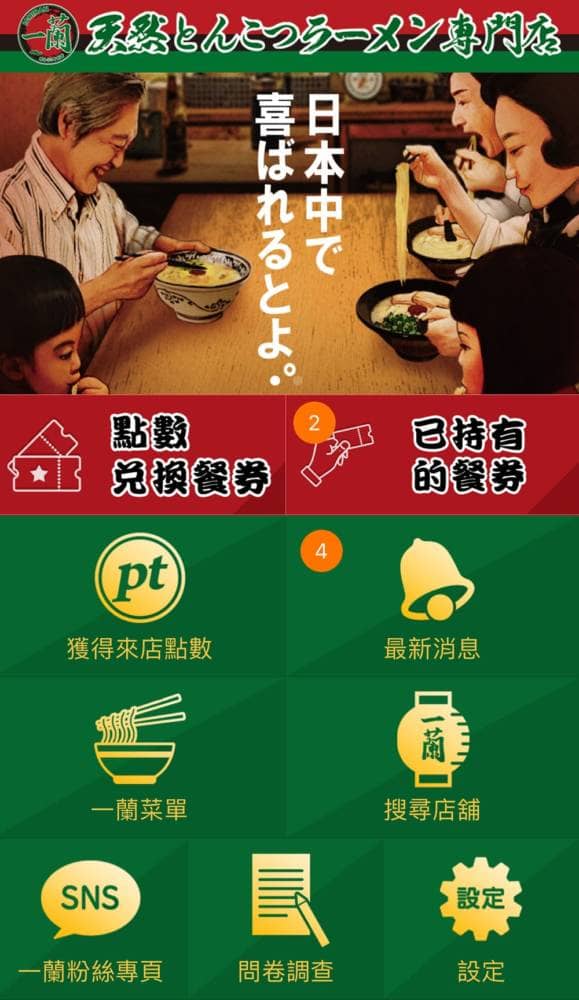View 已持有的餐券 coupons
The height and width of the screenshot is (1000, 579).
tap(432, 455)
